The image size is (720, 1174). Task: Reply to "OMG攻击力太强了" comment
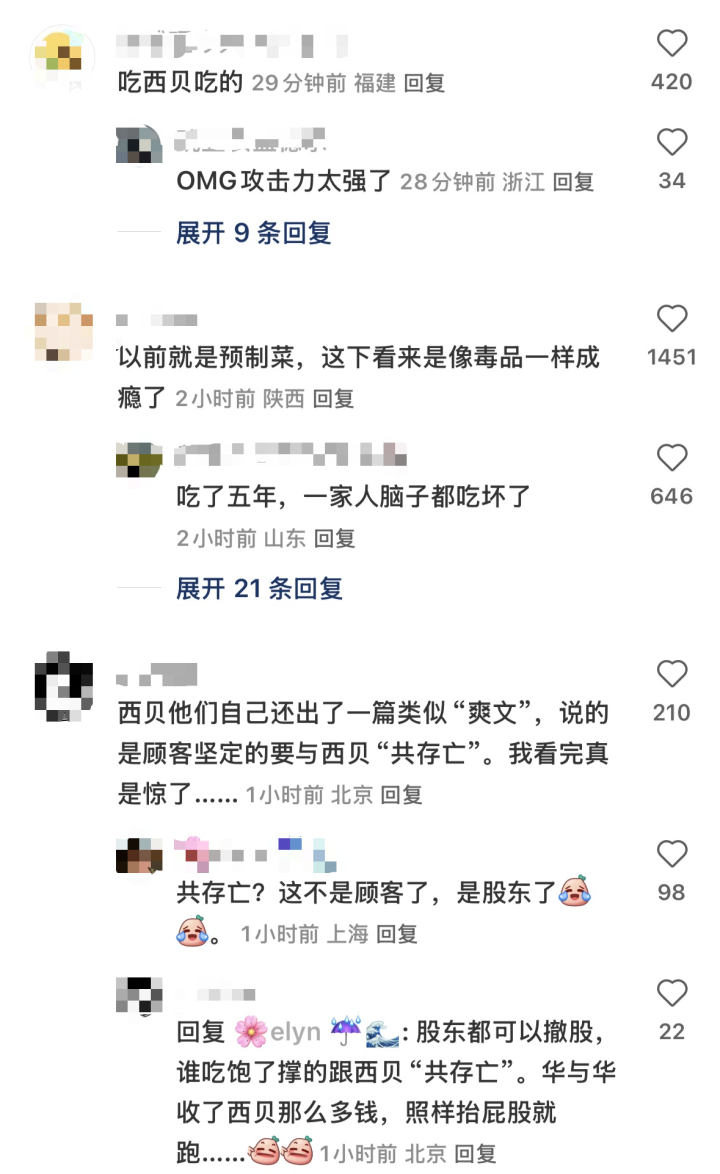coord(573,182)
